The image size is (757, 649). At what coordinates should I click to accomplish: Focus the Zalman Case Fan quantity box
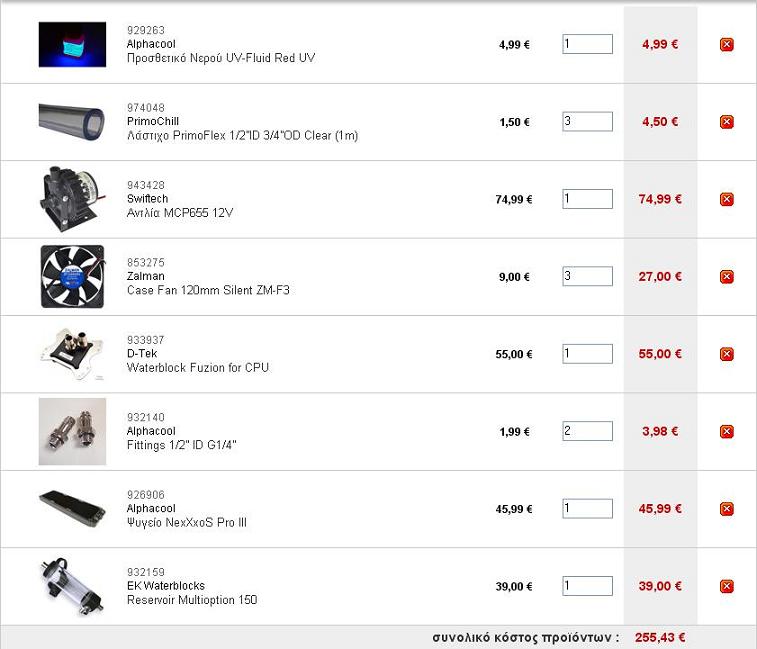587,276
